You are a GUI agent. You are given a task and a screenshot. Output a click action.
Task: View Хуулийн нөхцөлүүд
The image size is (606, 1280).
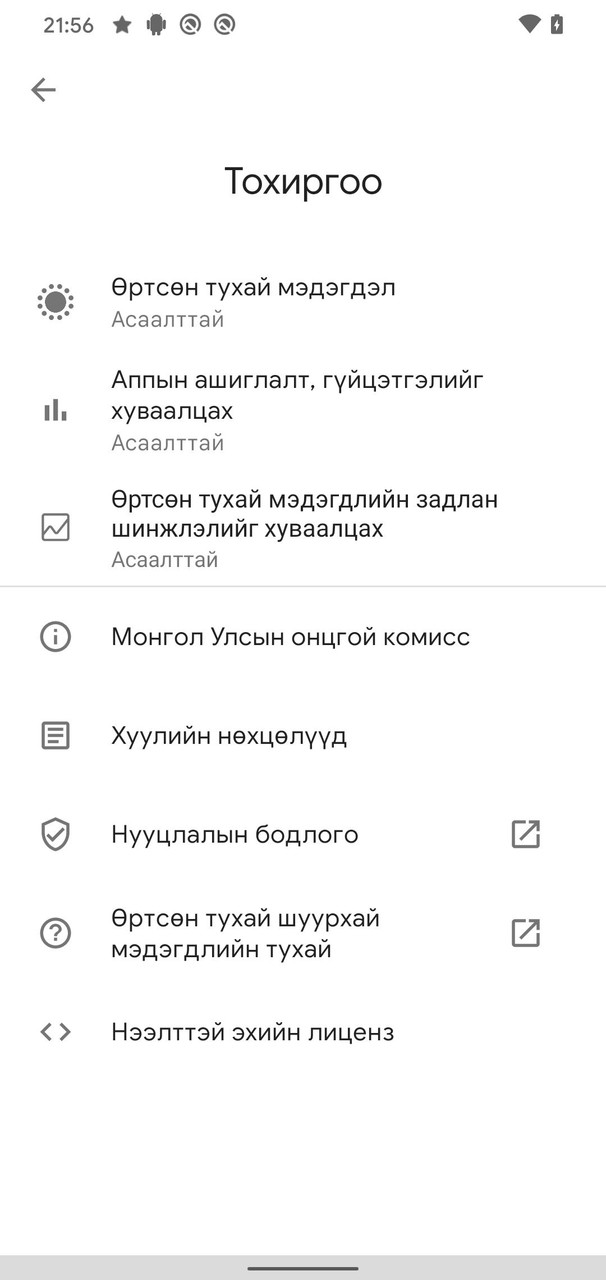tap(229, 736)
